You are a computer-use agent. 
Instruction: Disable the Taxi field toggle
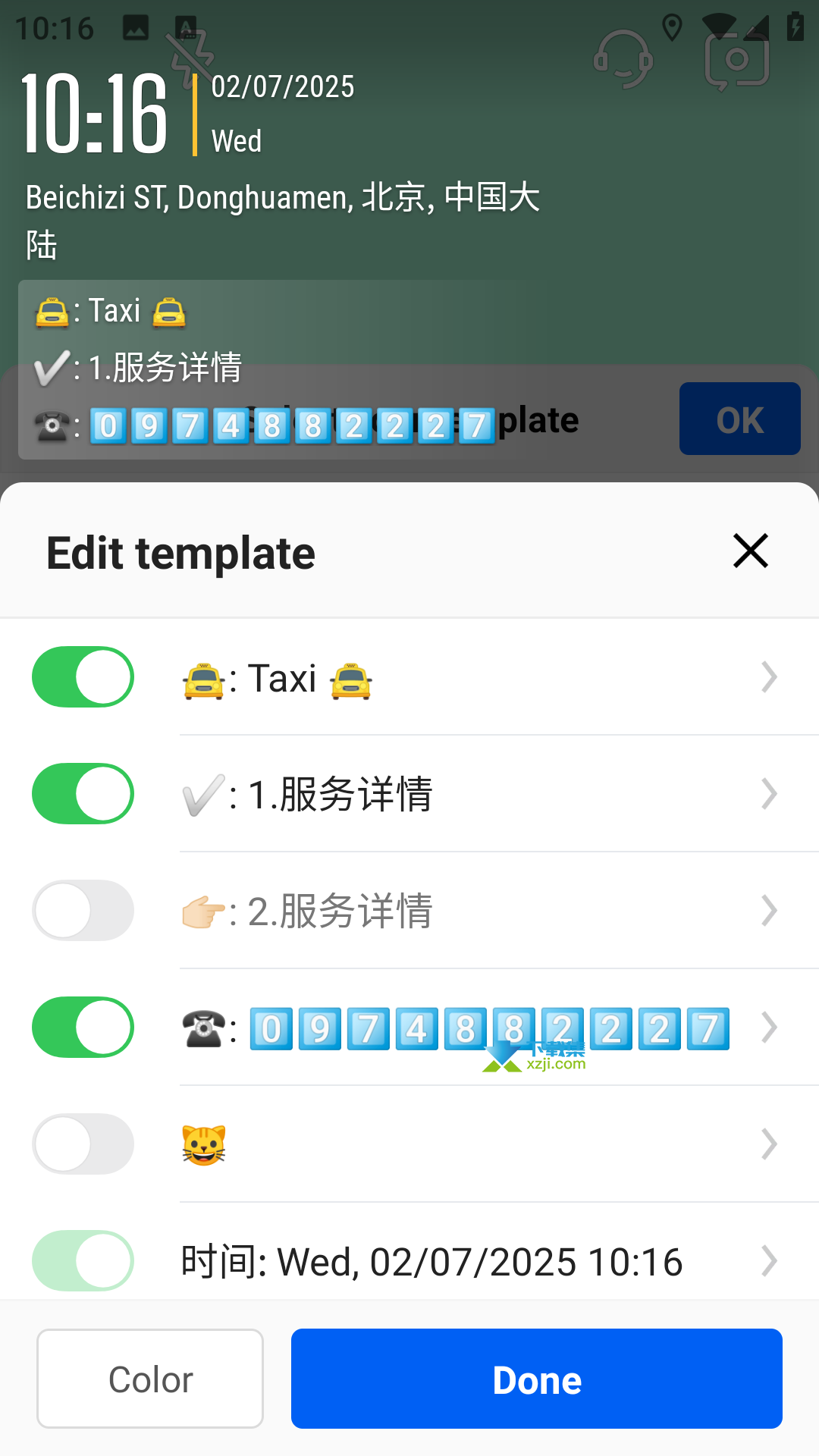(83, 676)
